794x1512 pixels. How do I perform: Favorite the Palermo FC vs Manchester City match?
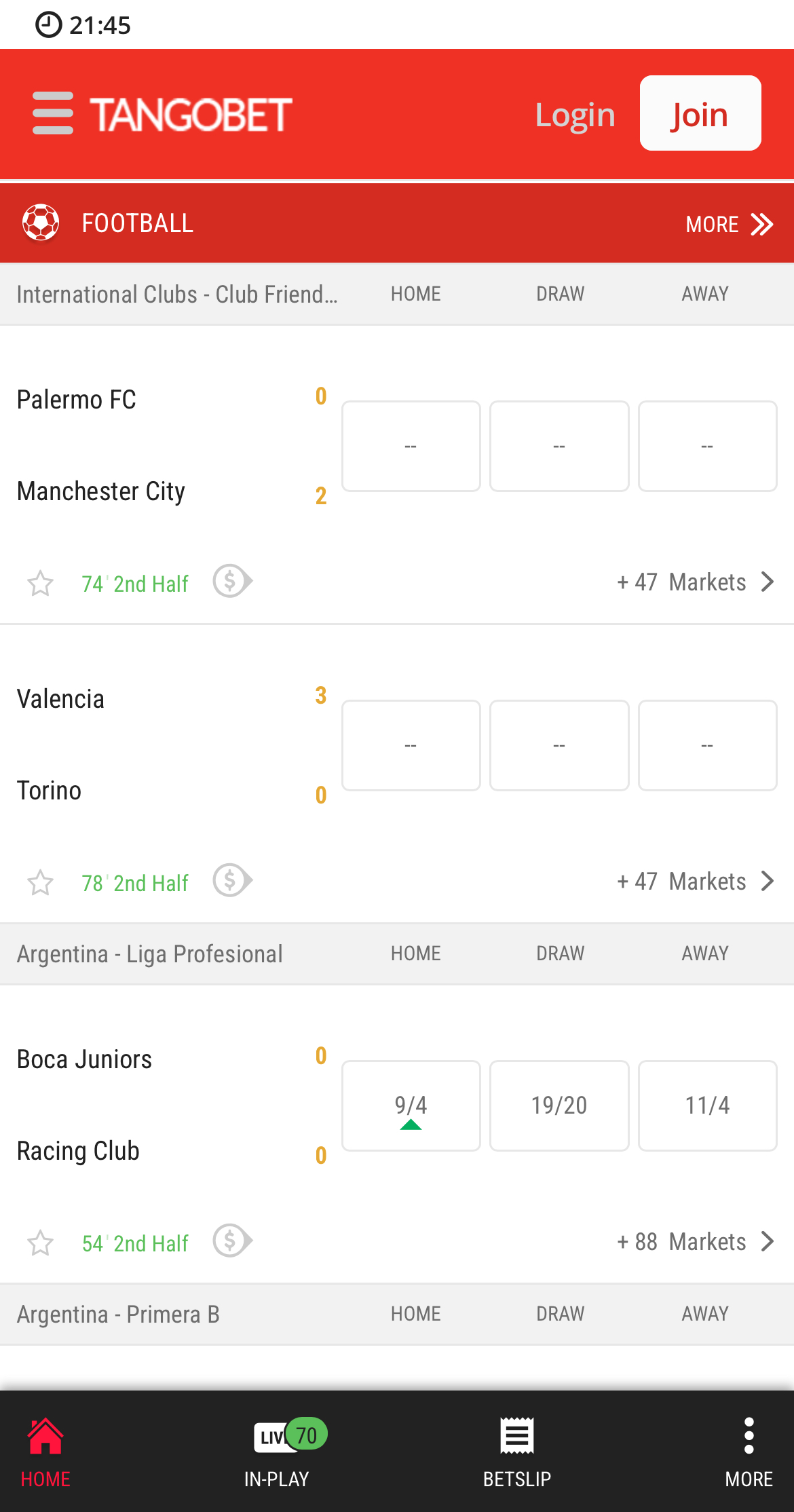(40, 583)
